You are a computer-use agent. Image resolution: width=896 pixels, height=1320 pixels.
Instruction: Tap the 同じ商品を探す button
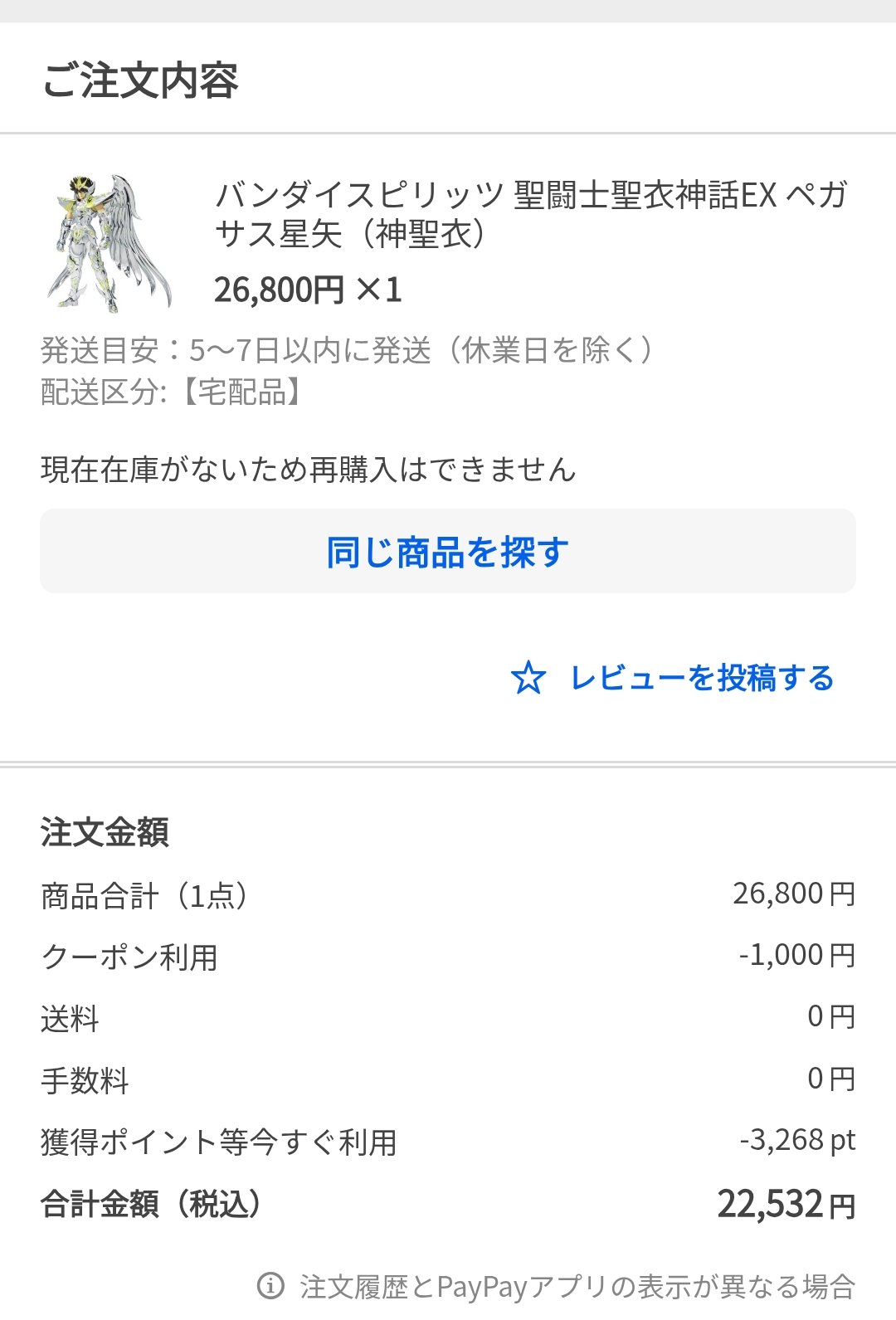click(x=448, y=551)
